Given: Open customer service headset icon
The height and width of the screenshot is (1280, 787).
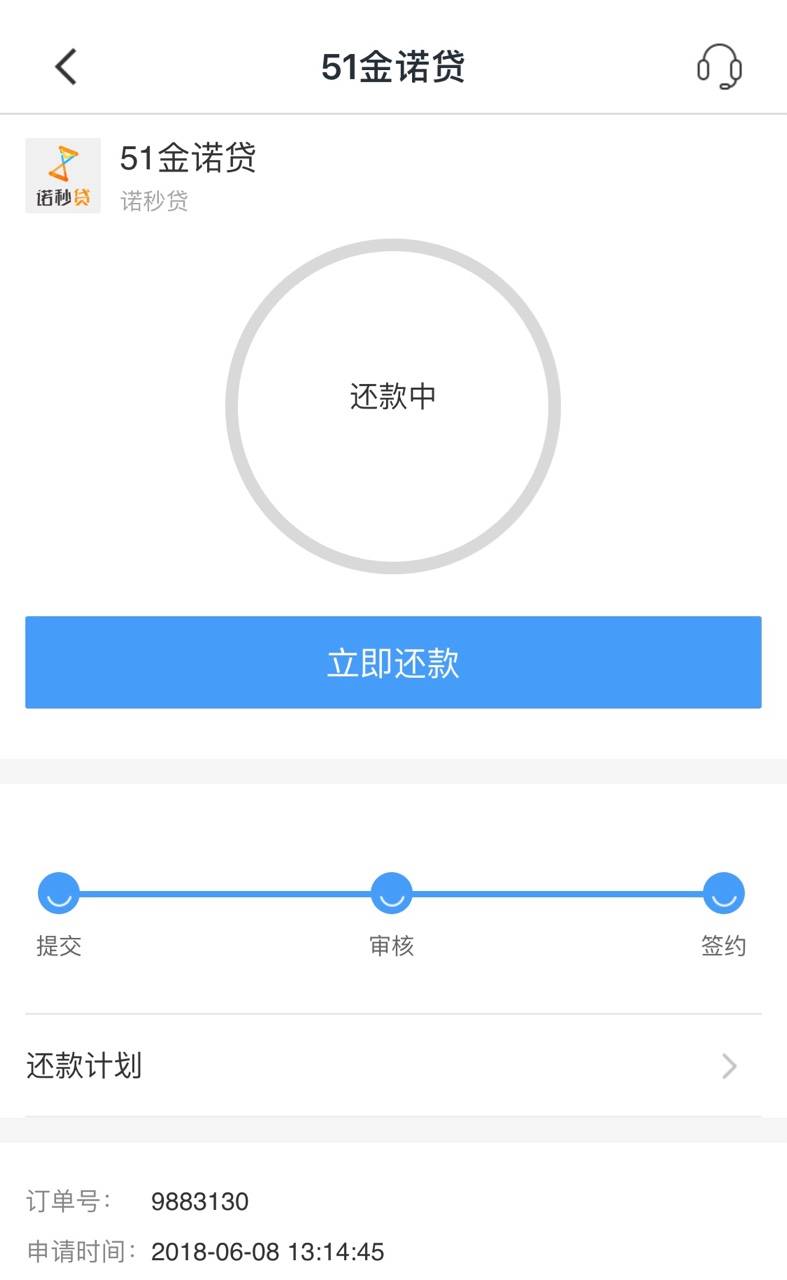Looking at the screenshot, I should point(719,67).
